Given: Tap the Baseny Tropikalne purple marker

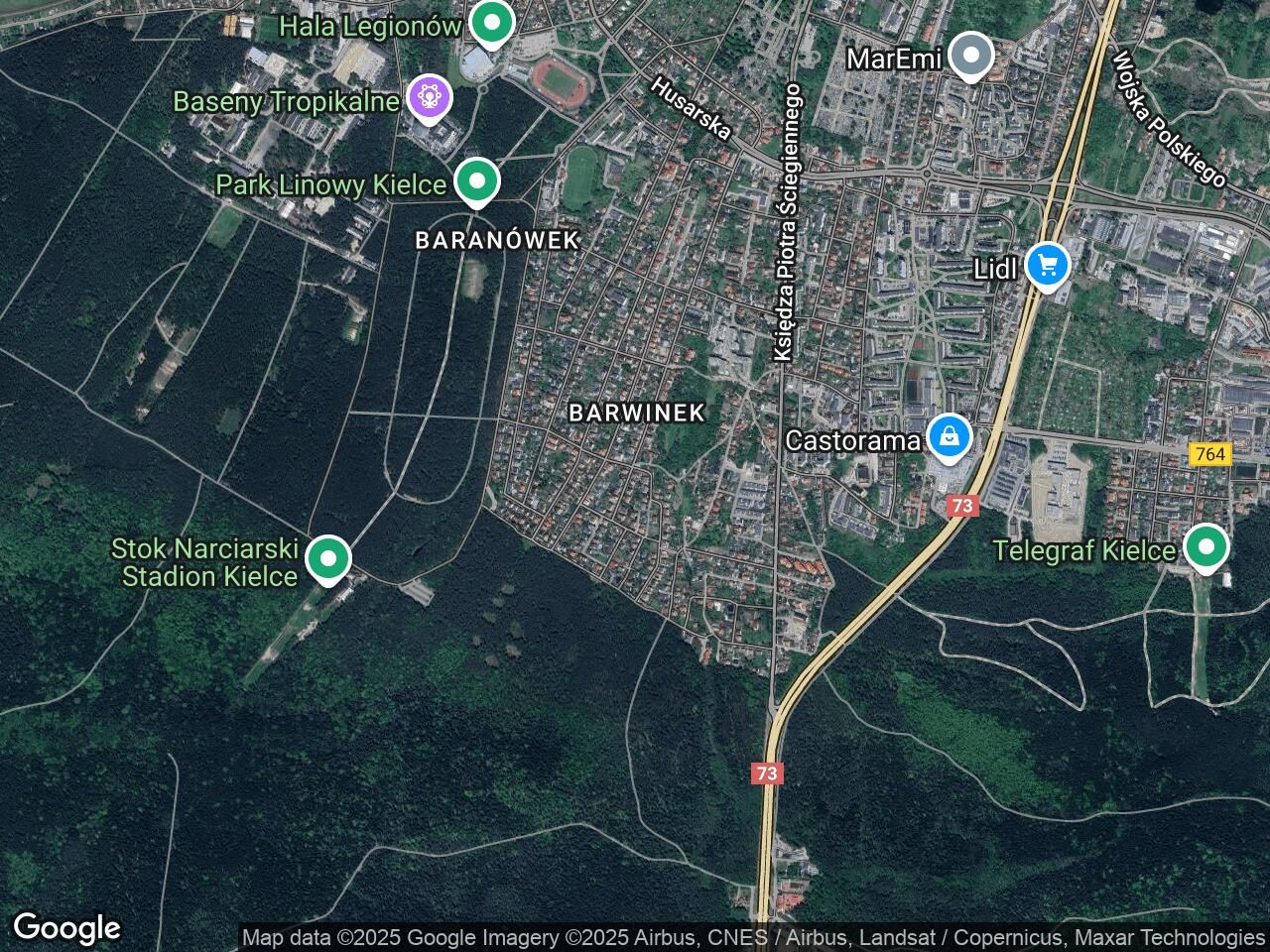Looking at the screenshot, I should tap(430, 98).
